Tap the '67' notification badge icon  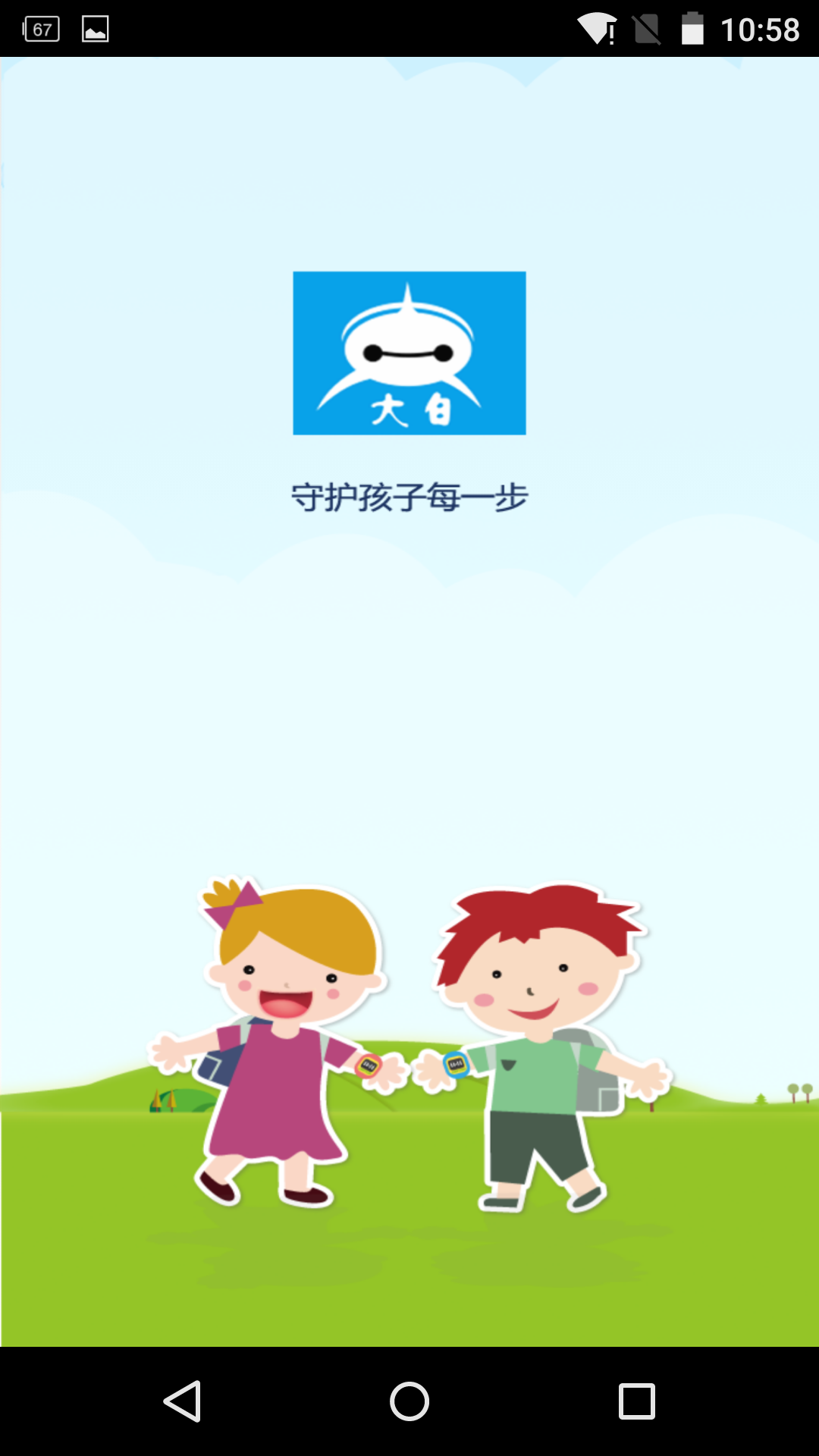point(42,29)
